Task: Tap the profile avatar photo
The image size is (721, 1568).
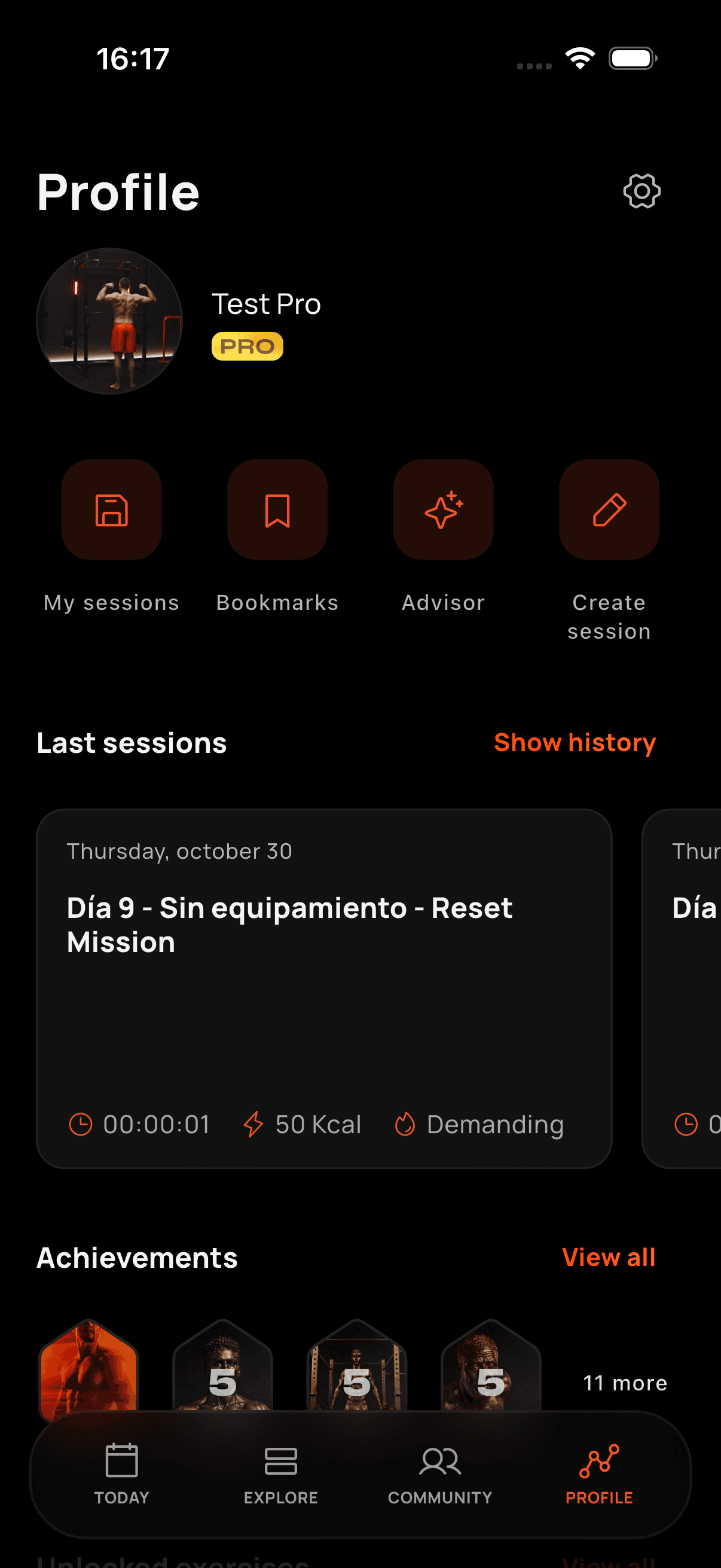Action: point(109,321)
